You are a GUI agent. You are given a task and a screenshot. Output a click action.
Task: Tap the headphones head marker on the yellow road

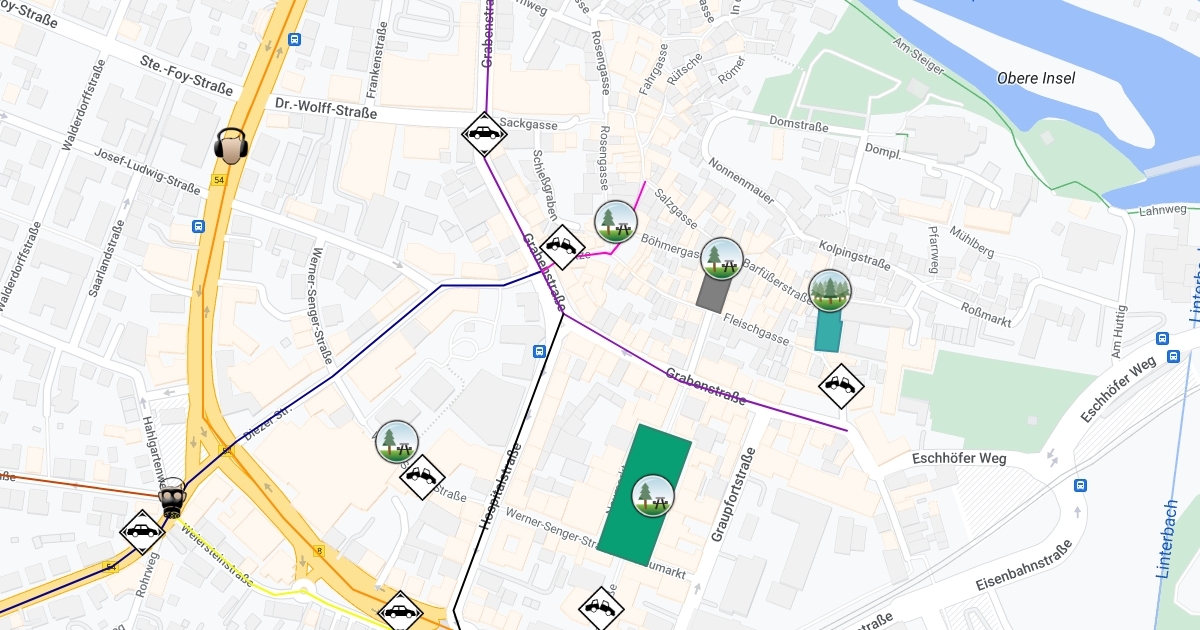pyautogui.click(x=231, y=147)
